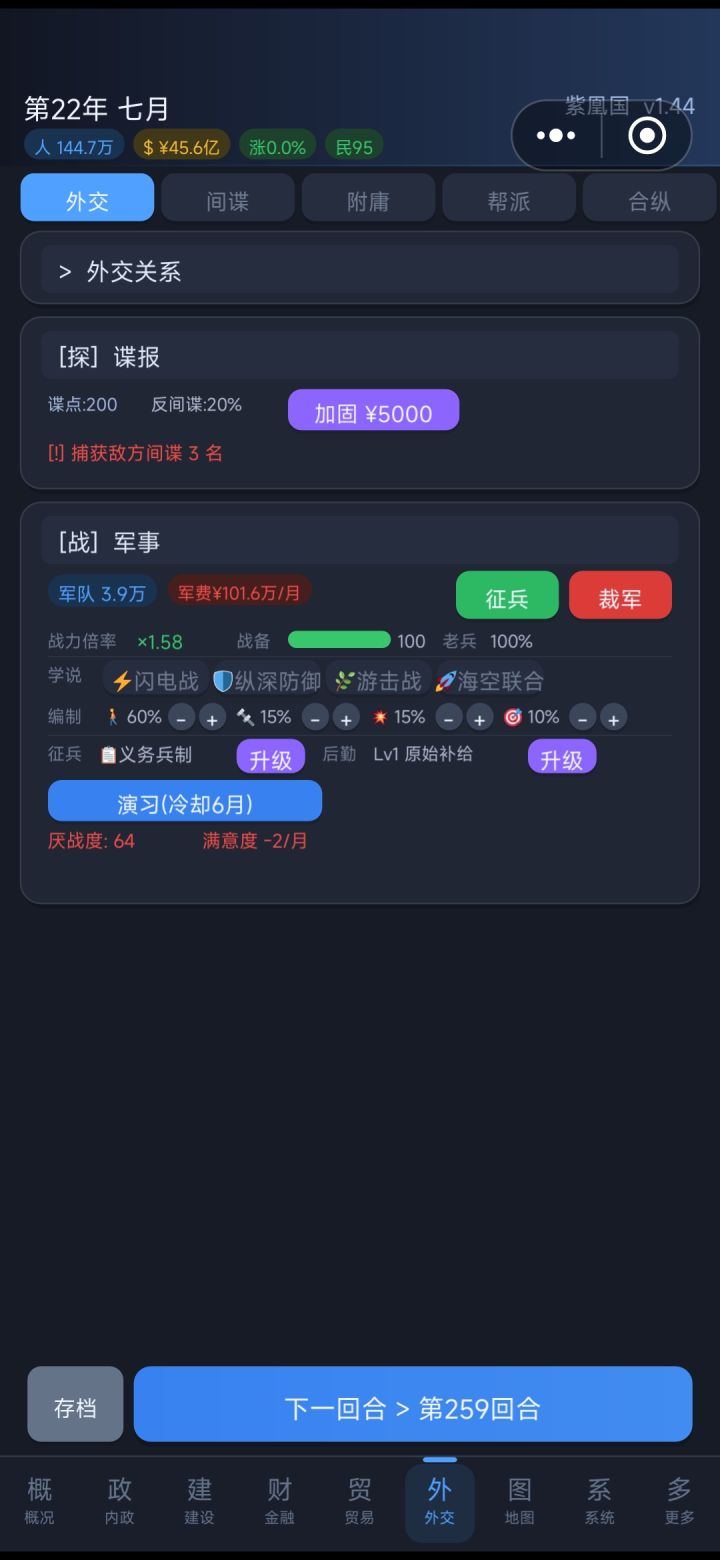720x1560 pixels.
Task: Increase the 60% infantry share with plus
Action: (212, 717)
